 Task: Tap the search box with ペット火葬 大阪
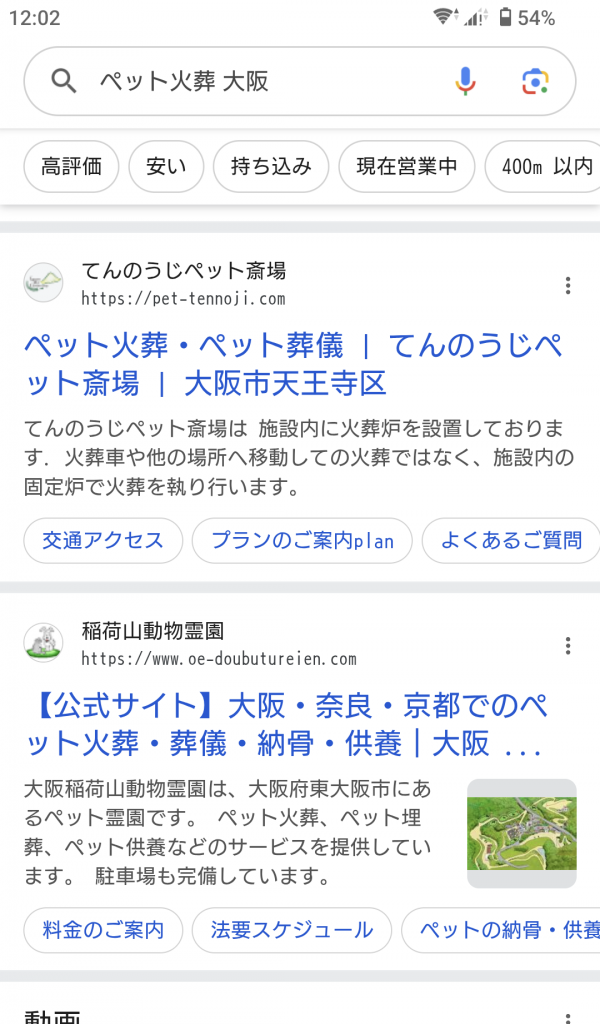(250, 82)
